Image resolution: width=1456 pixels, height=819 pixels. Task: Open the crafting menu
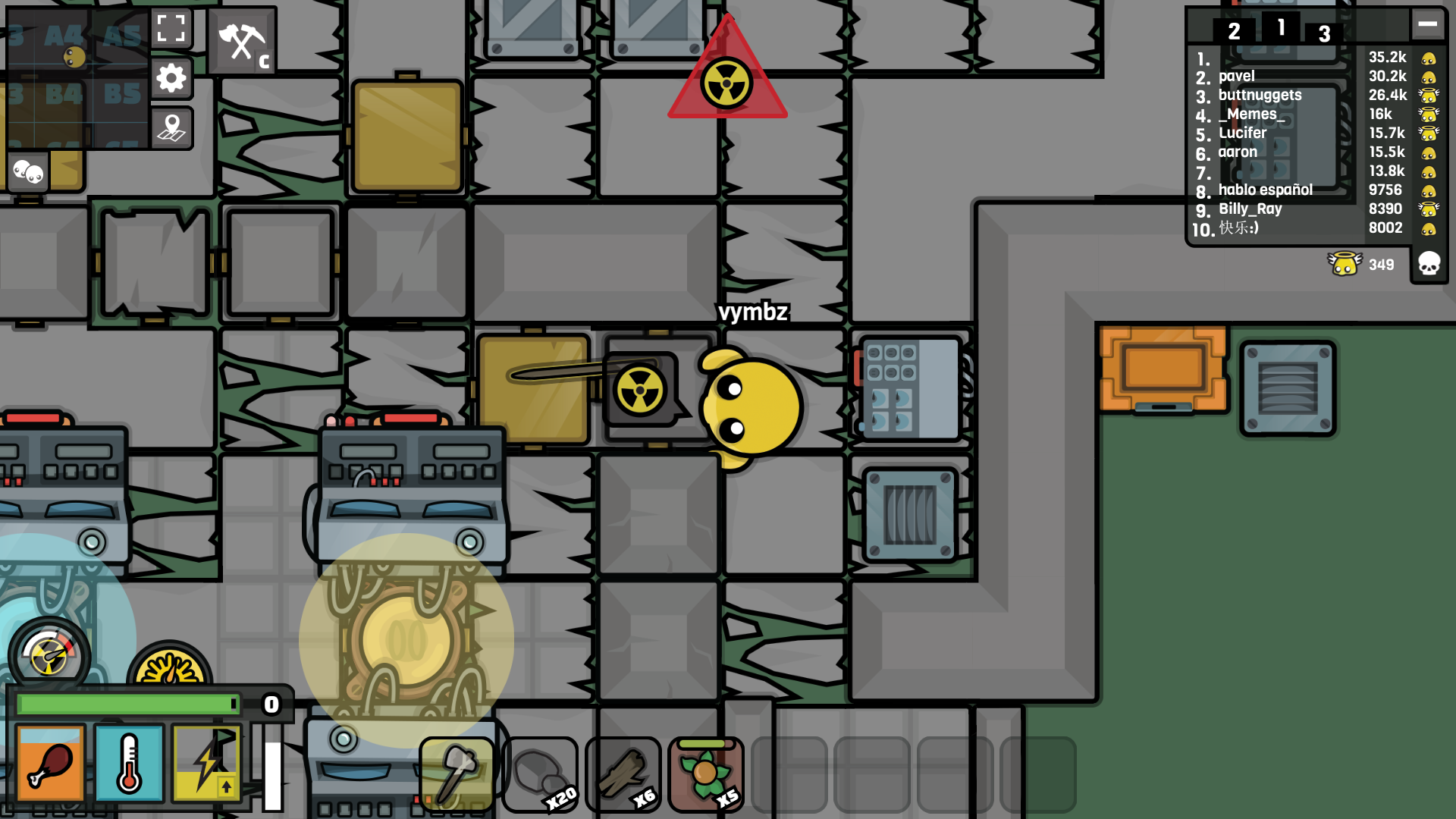click(242, 41)
